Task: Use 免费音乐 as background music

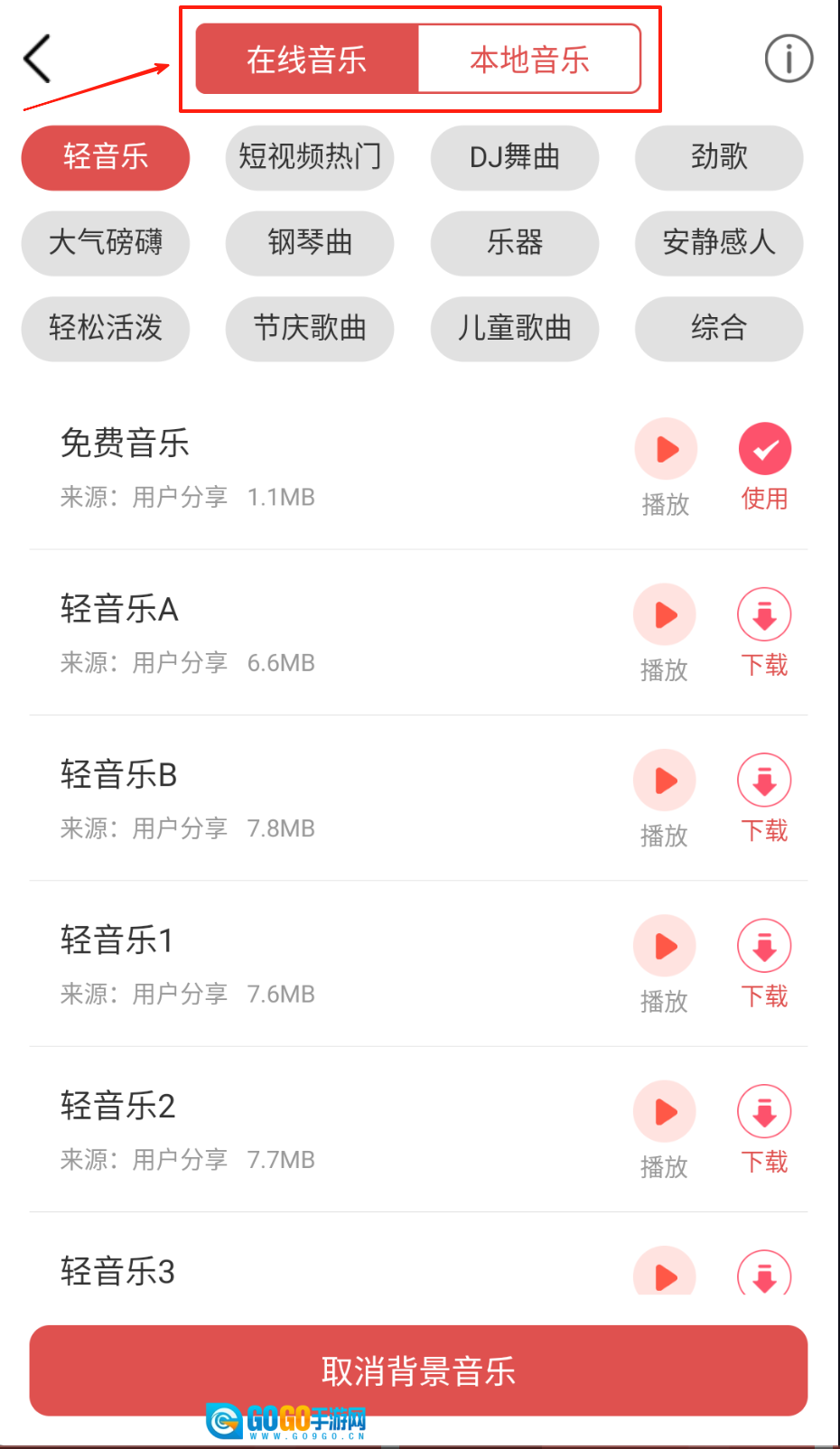Action: [765, 450]
